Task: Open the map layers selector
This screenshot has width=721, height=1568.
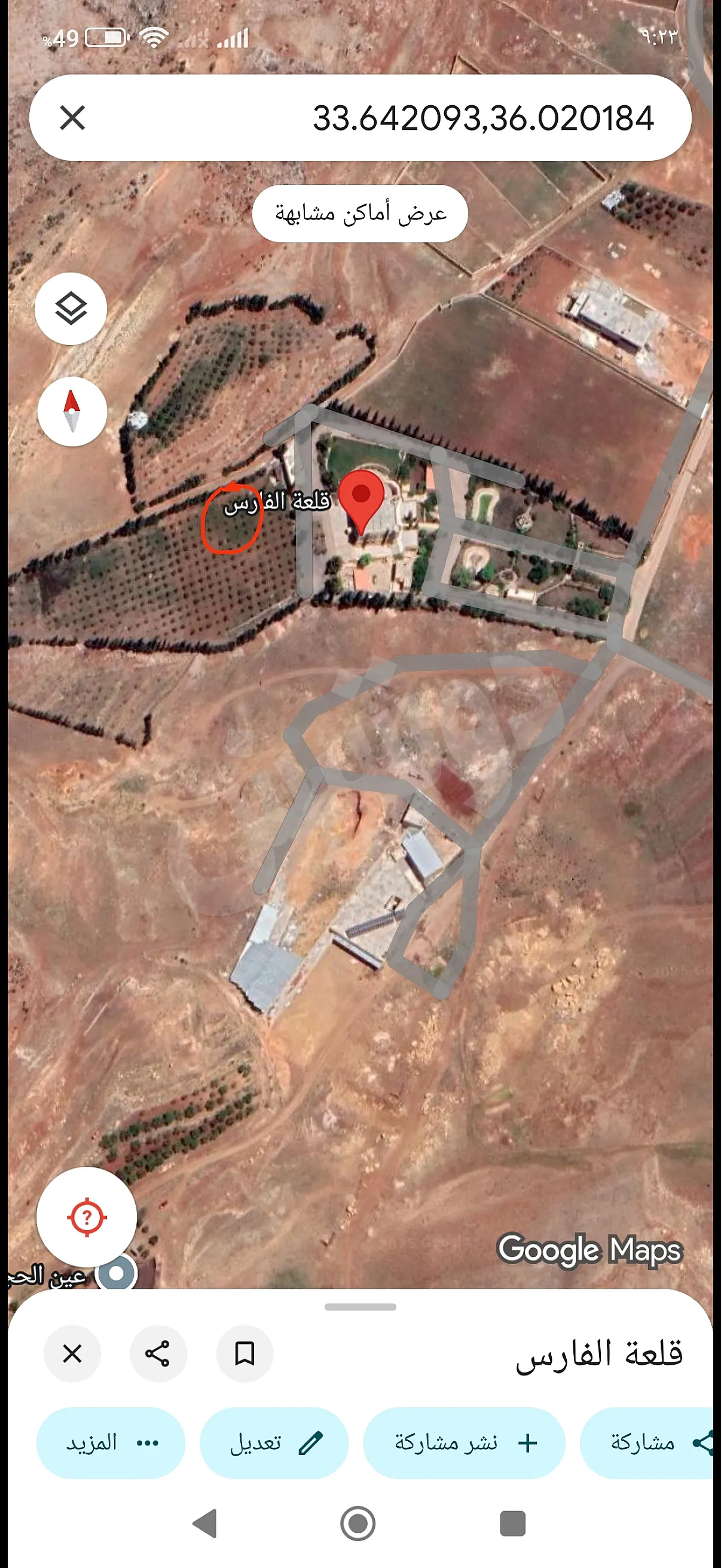Action: (x=71, y=309)
